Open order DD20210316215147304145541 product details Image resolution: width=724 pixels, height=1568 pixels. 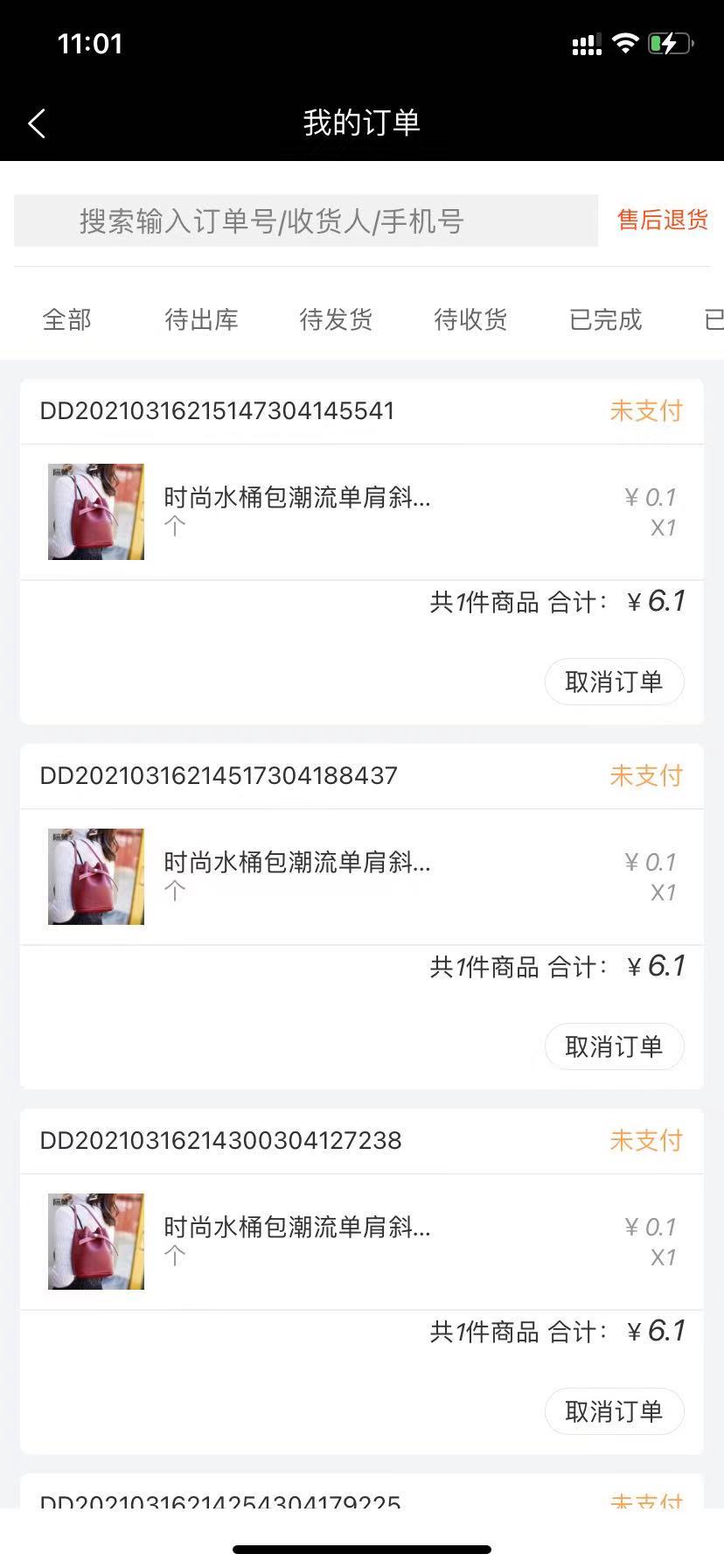pyautogui.click(x=362, y=512)
